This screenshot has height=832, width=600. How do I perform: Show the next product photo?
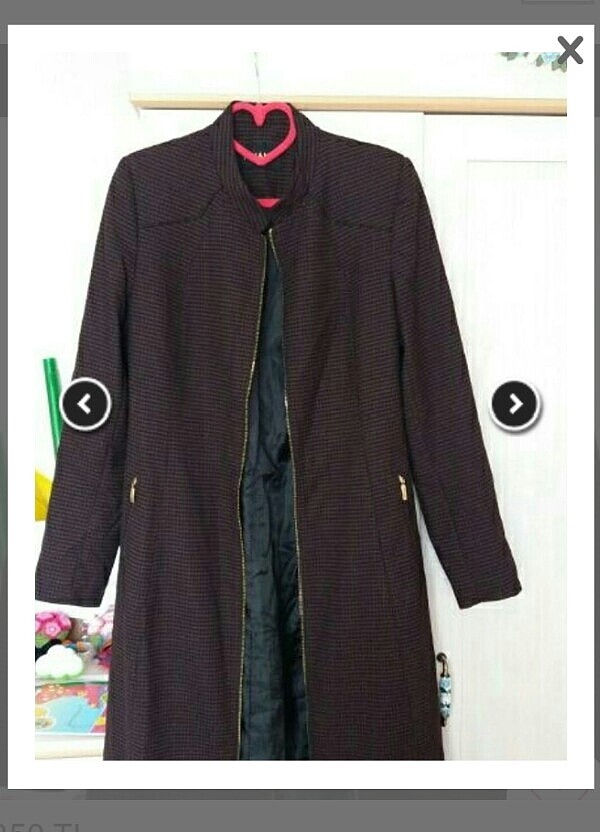click(515, 405)
